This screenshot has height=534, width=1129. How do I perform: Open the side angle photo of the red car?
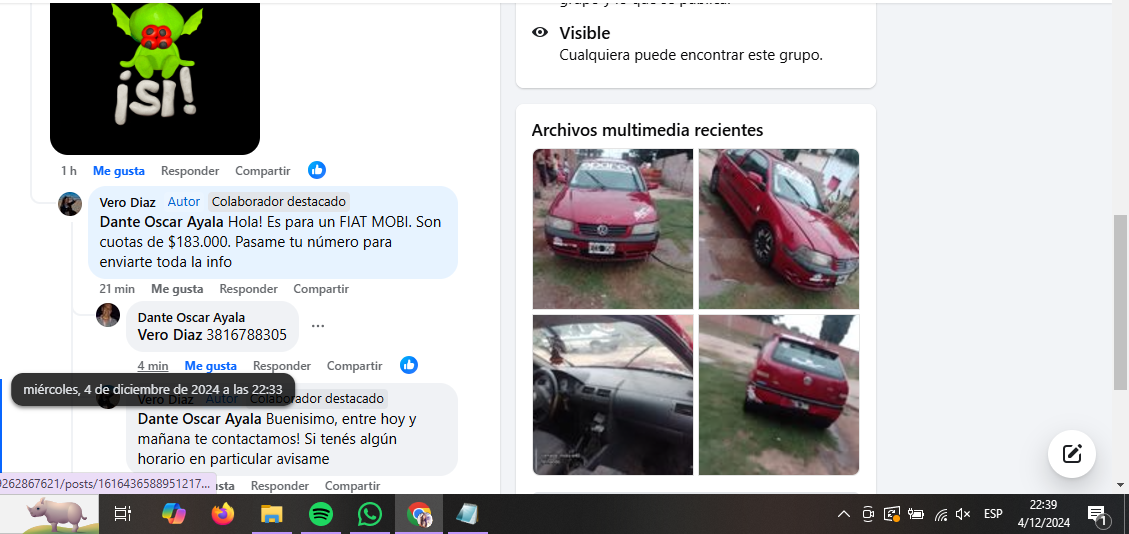click(x=778, y=229)
